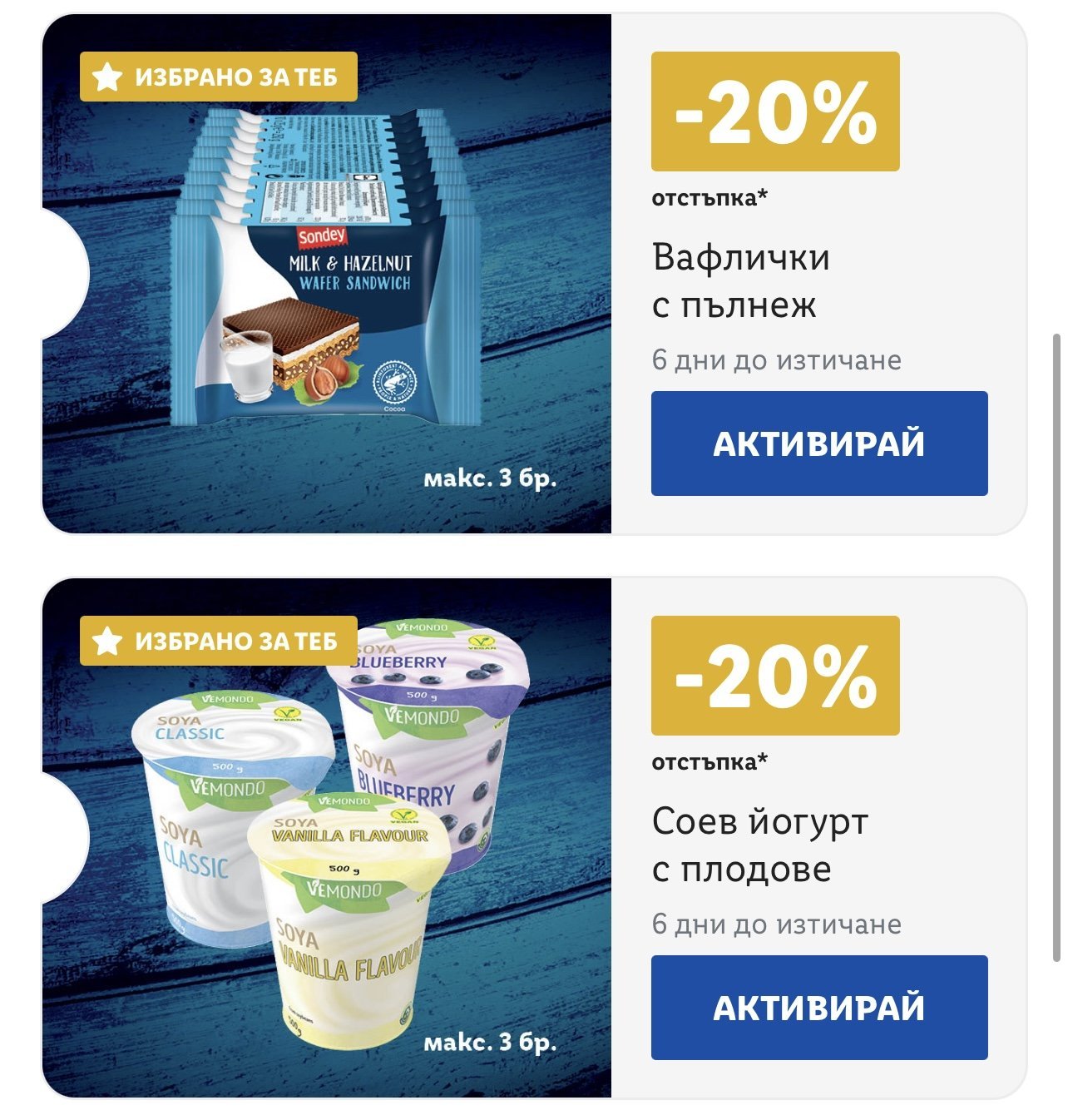
Task: Open the Вафлички с пълнеж coupon card
Action: (x=740, y=280)
